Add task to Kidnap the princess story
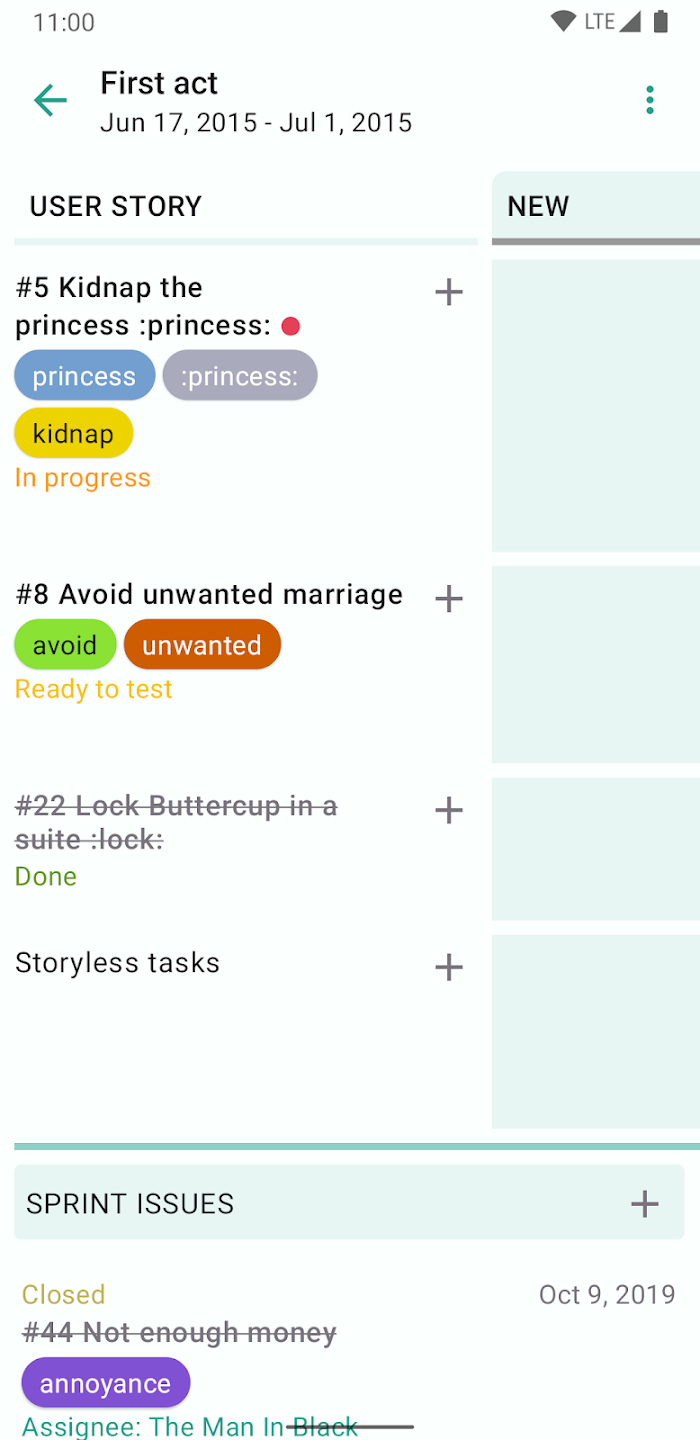Viewport: 700px width, 1440px height. (449, 292)
